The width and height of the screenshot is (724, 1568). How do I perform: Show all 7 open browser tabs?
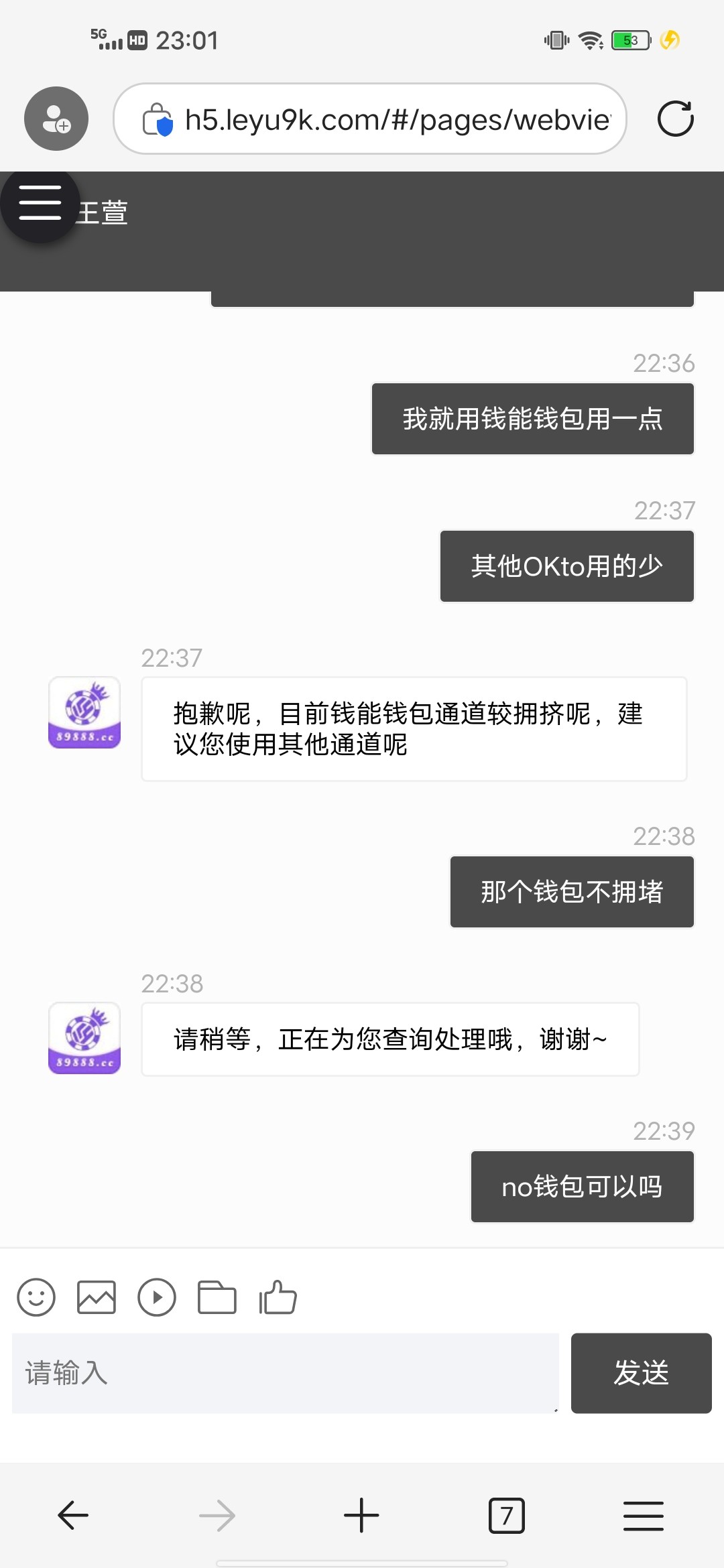pos(507,1516)
